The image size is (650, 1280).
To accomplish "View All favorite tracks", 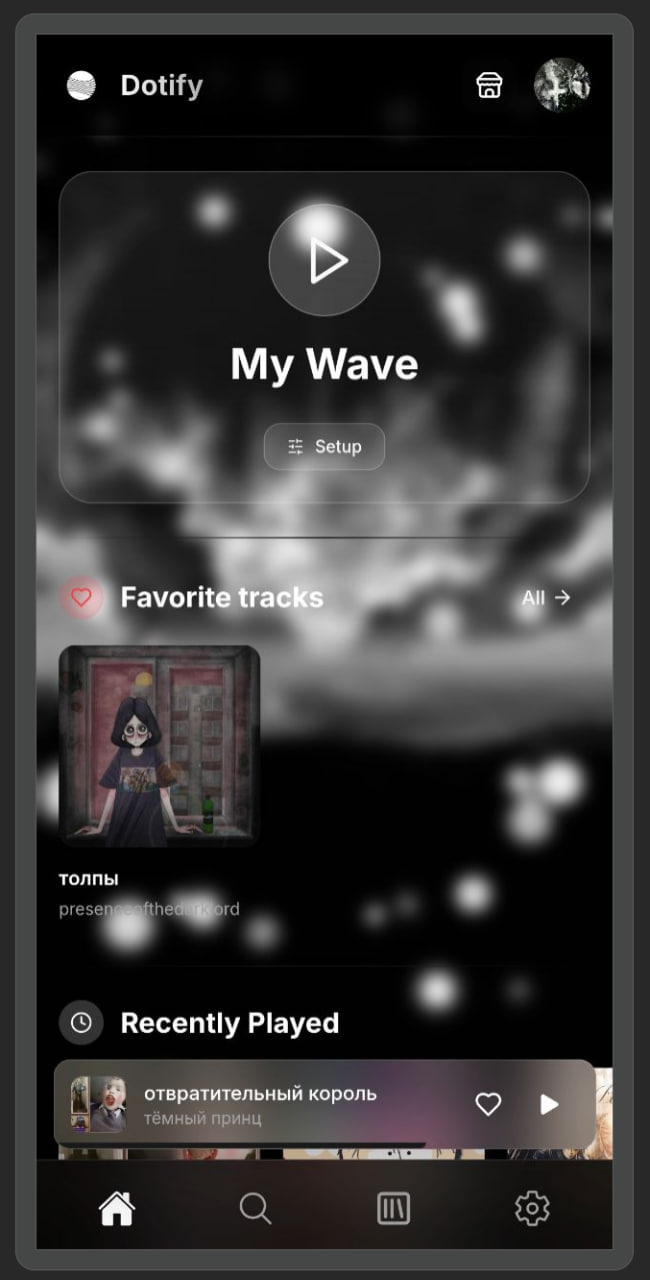I will tap(546, 598).
